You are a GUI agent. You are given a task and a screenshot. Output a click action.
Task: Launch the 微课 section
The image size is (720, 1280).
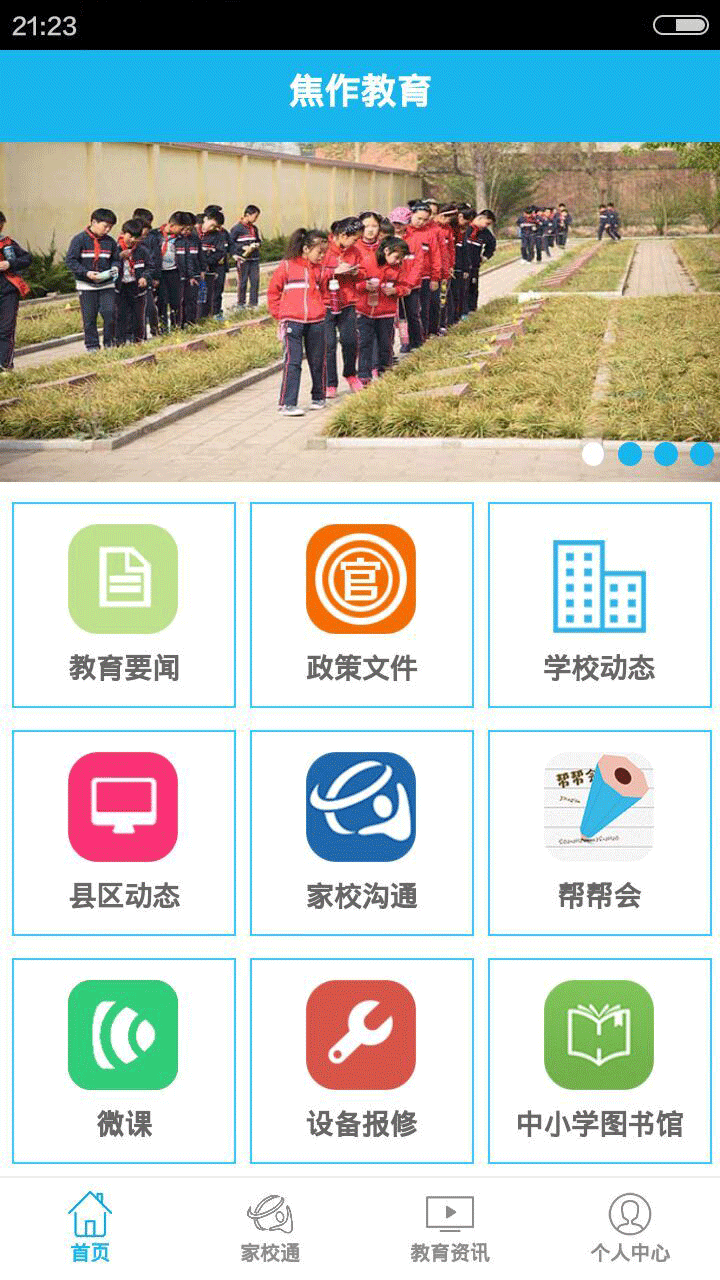(124, 1060)
